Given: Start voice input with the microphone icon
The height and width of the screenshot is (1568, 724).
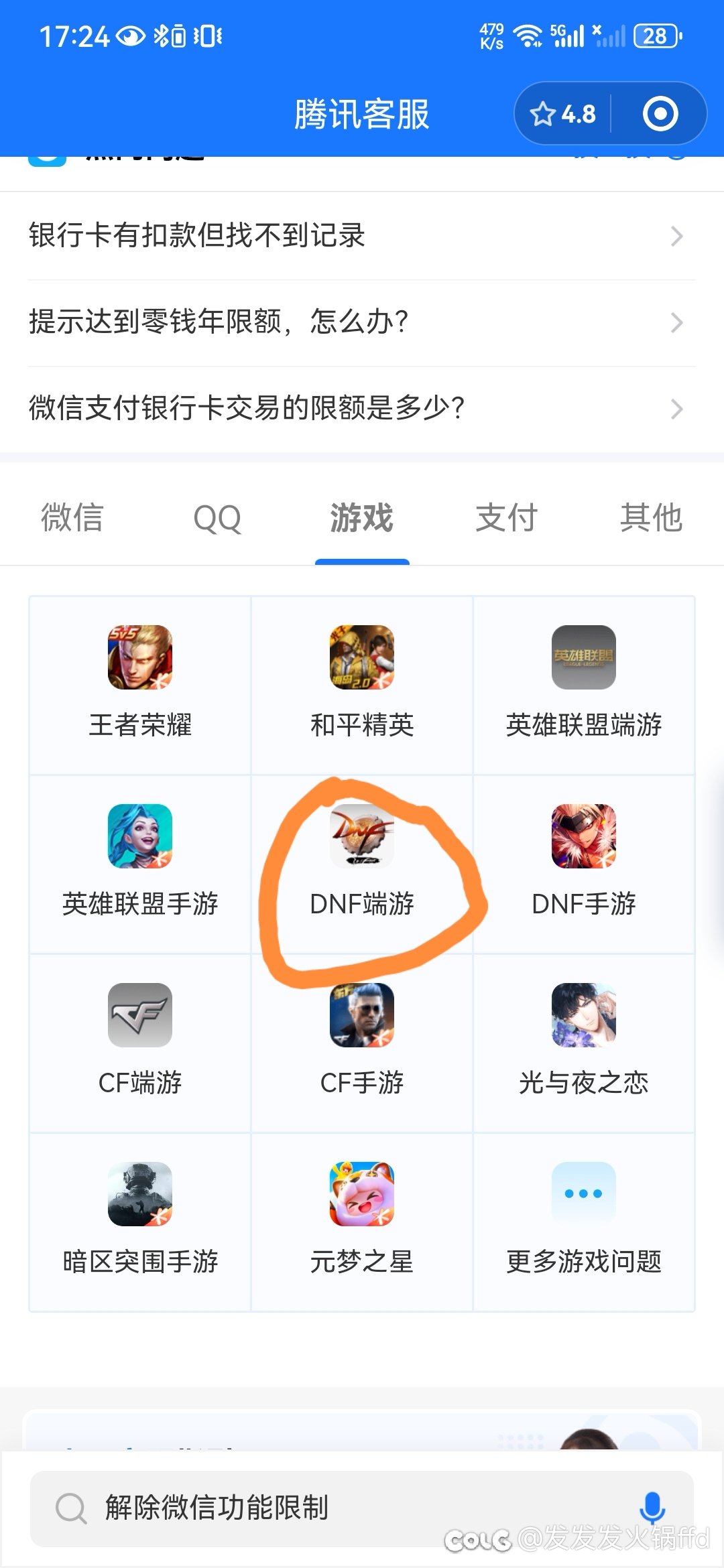Looking at the screenshot, I should pyautogui.click(x=652, y=1508).
